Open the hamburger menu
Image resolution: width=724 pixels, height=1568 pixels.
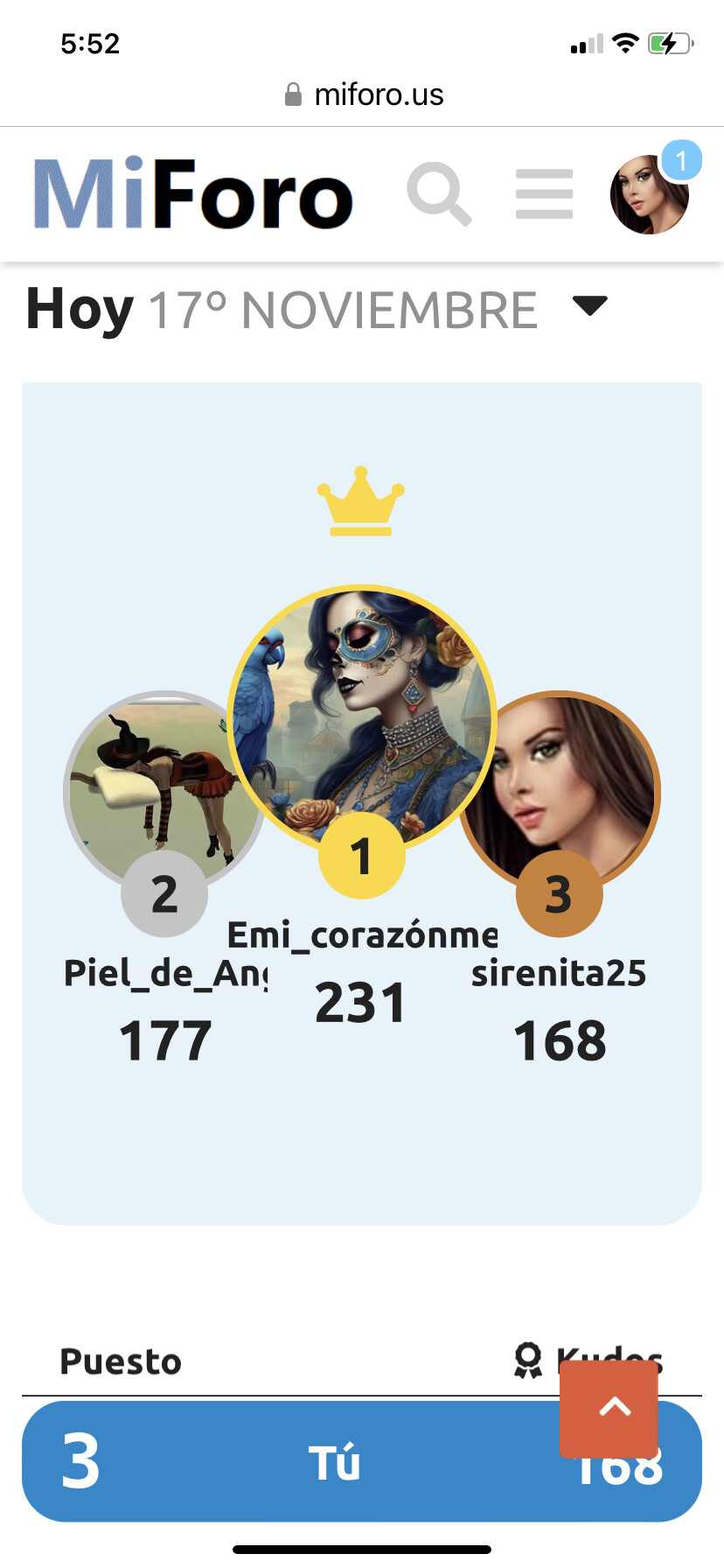pyautogui.click(x=544, y=194)
